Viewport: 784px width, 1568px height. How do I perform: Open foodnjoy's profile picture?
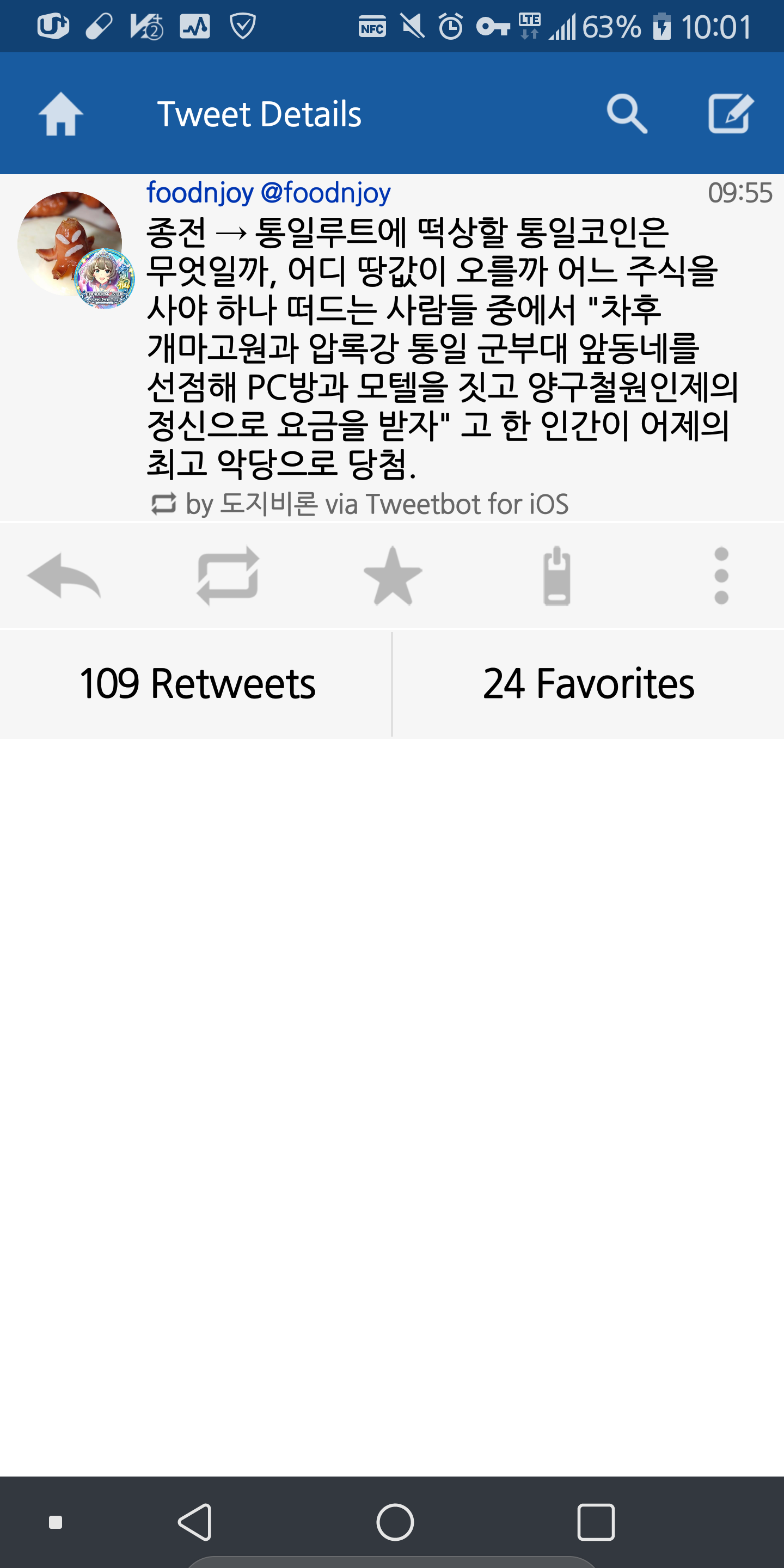pyautogui.click(x=69, y=243)
